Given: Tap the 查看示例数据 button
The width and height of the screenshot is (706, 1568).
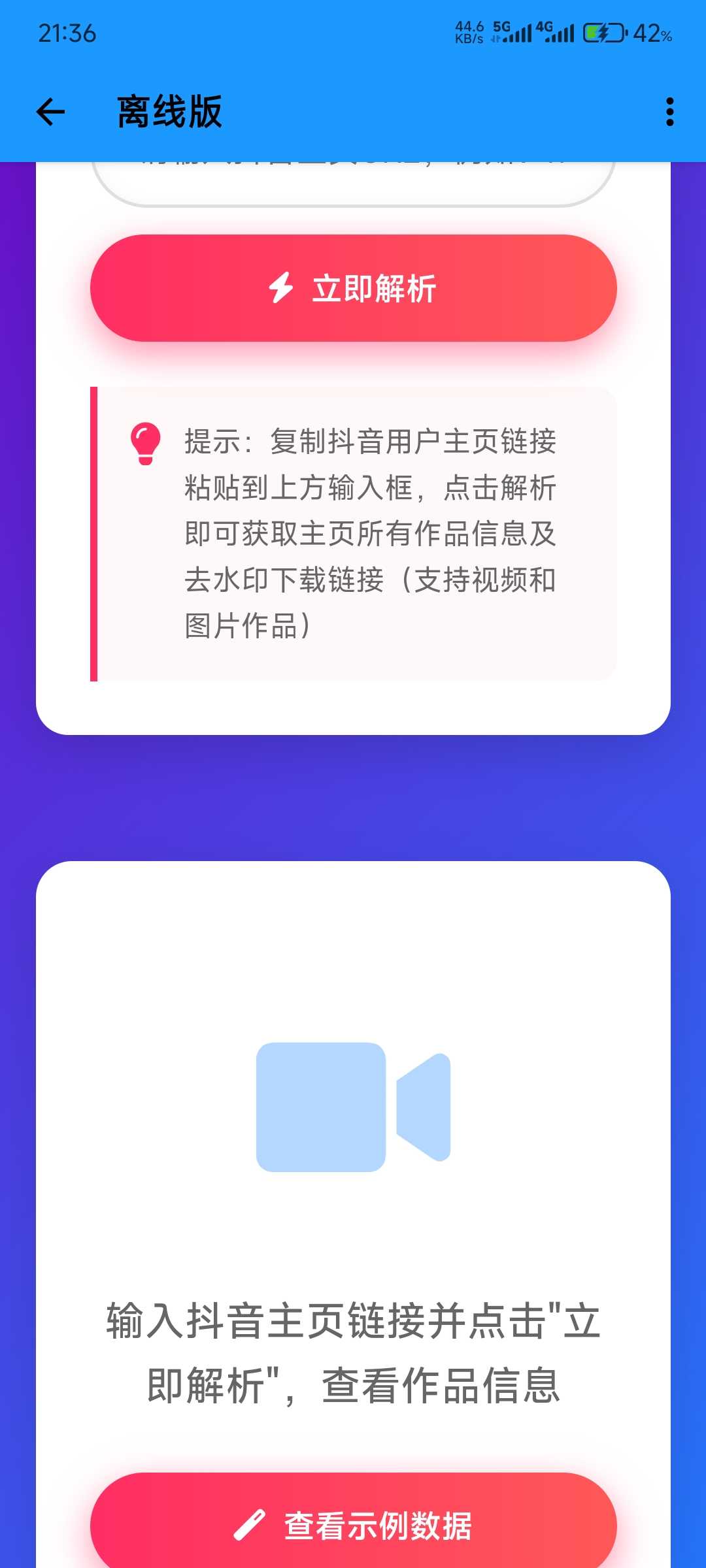Looking at the screenshot, I should 353,1525.
